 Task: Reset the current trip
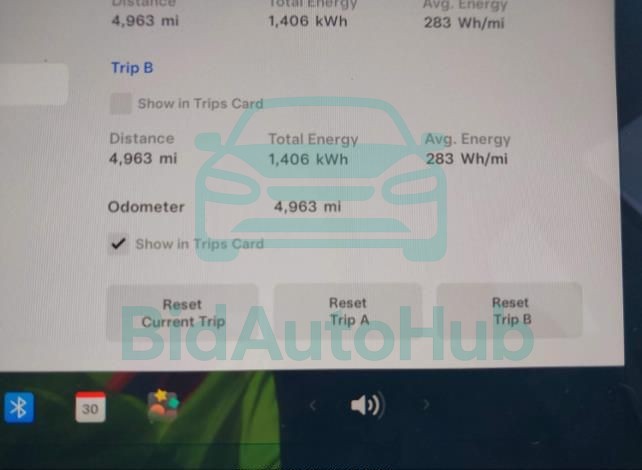(x=182, y=313)
